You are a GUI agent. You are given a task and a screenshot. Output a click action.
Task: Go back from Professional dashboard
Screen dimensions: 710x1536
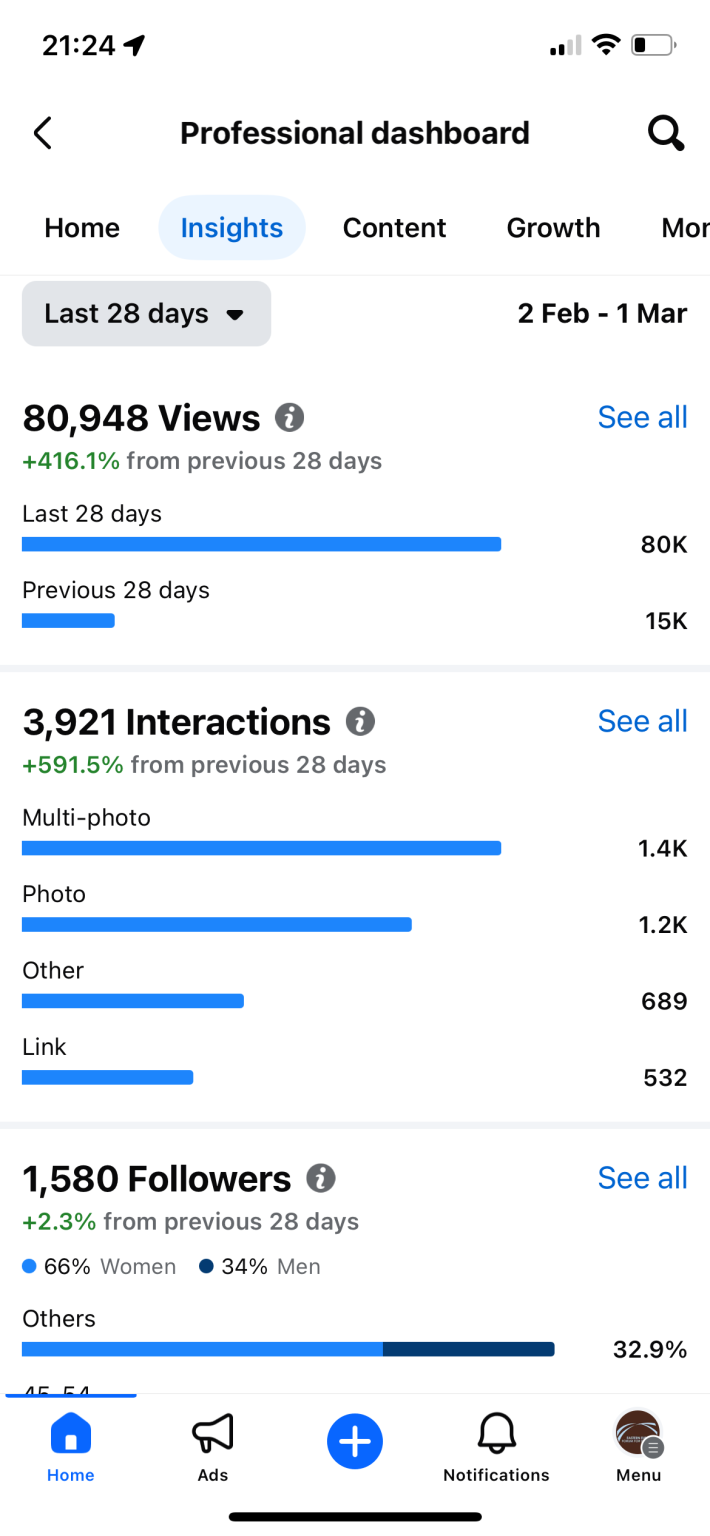point(42,133)
